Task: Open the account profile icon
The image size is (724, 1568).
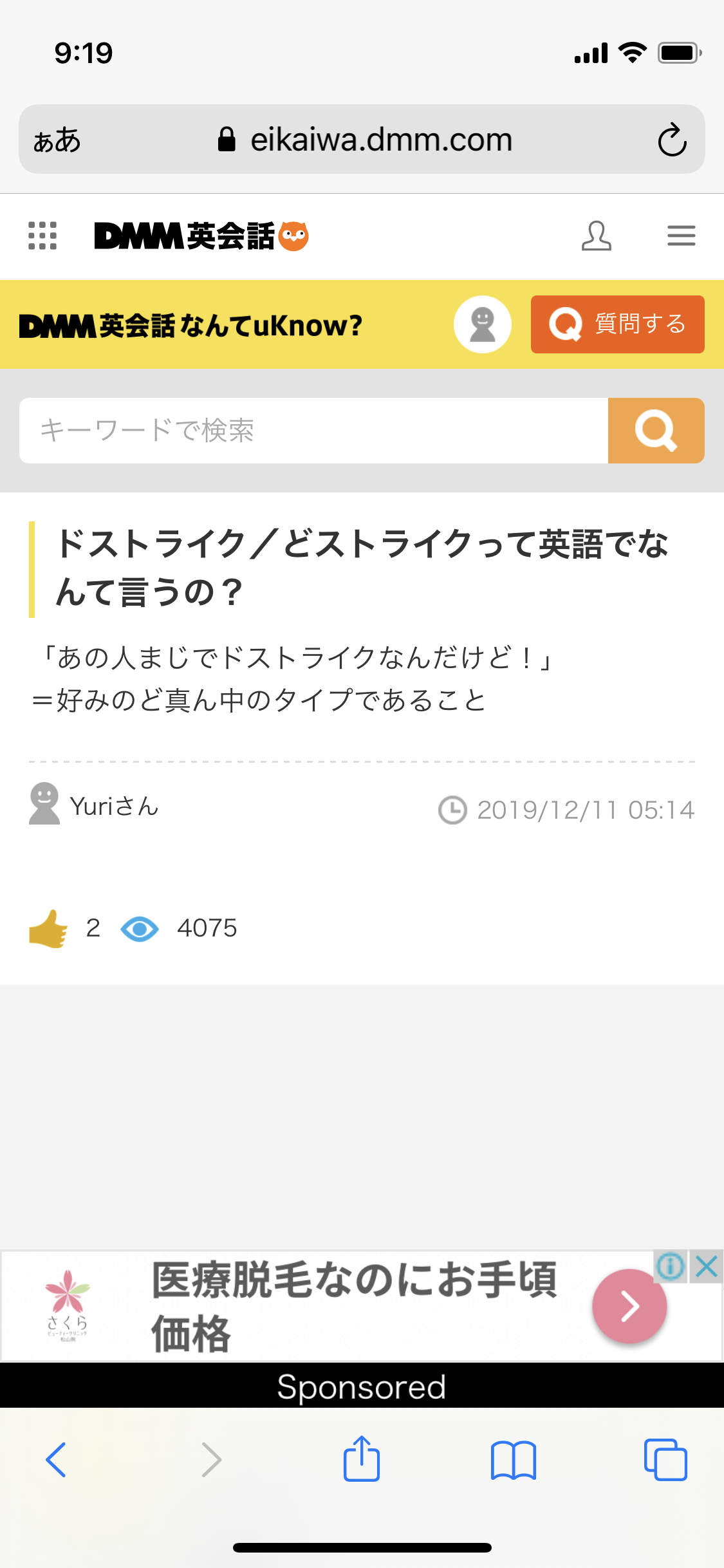Action: point(596,236)
